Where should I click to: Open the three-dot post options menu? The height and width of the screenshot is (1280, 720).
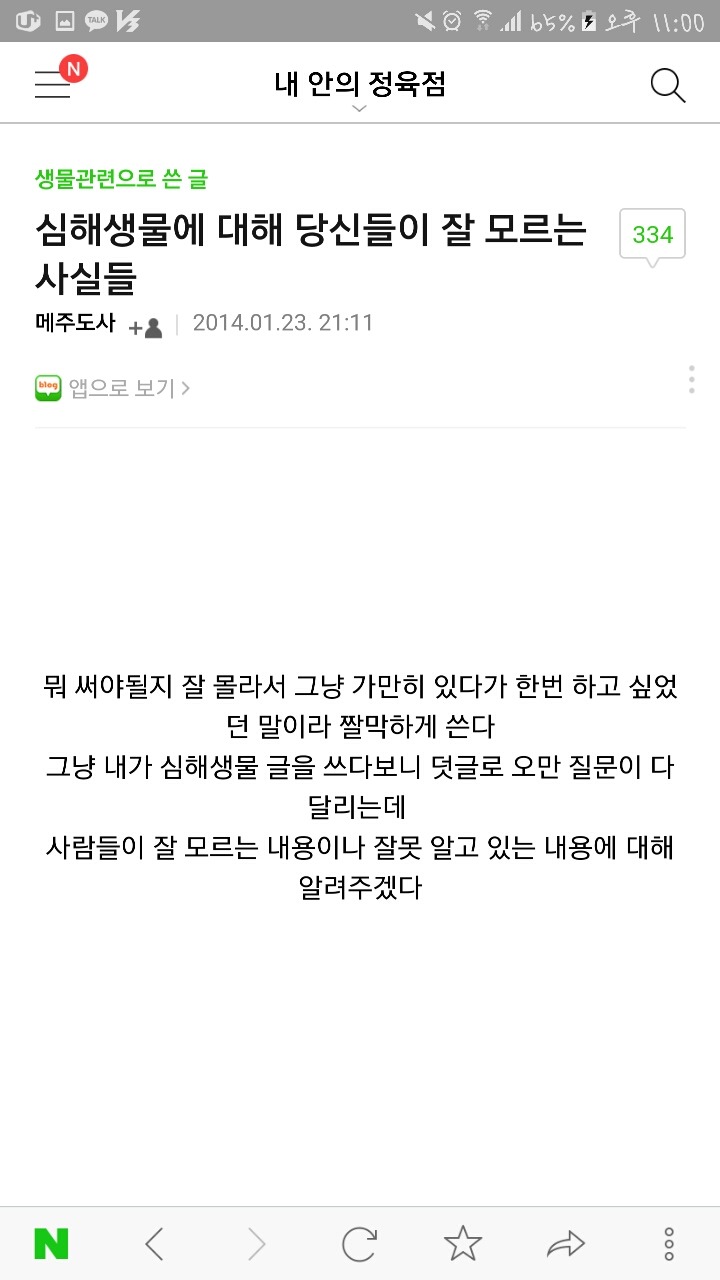(x=690, y=379)
